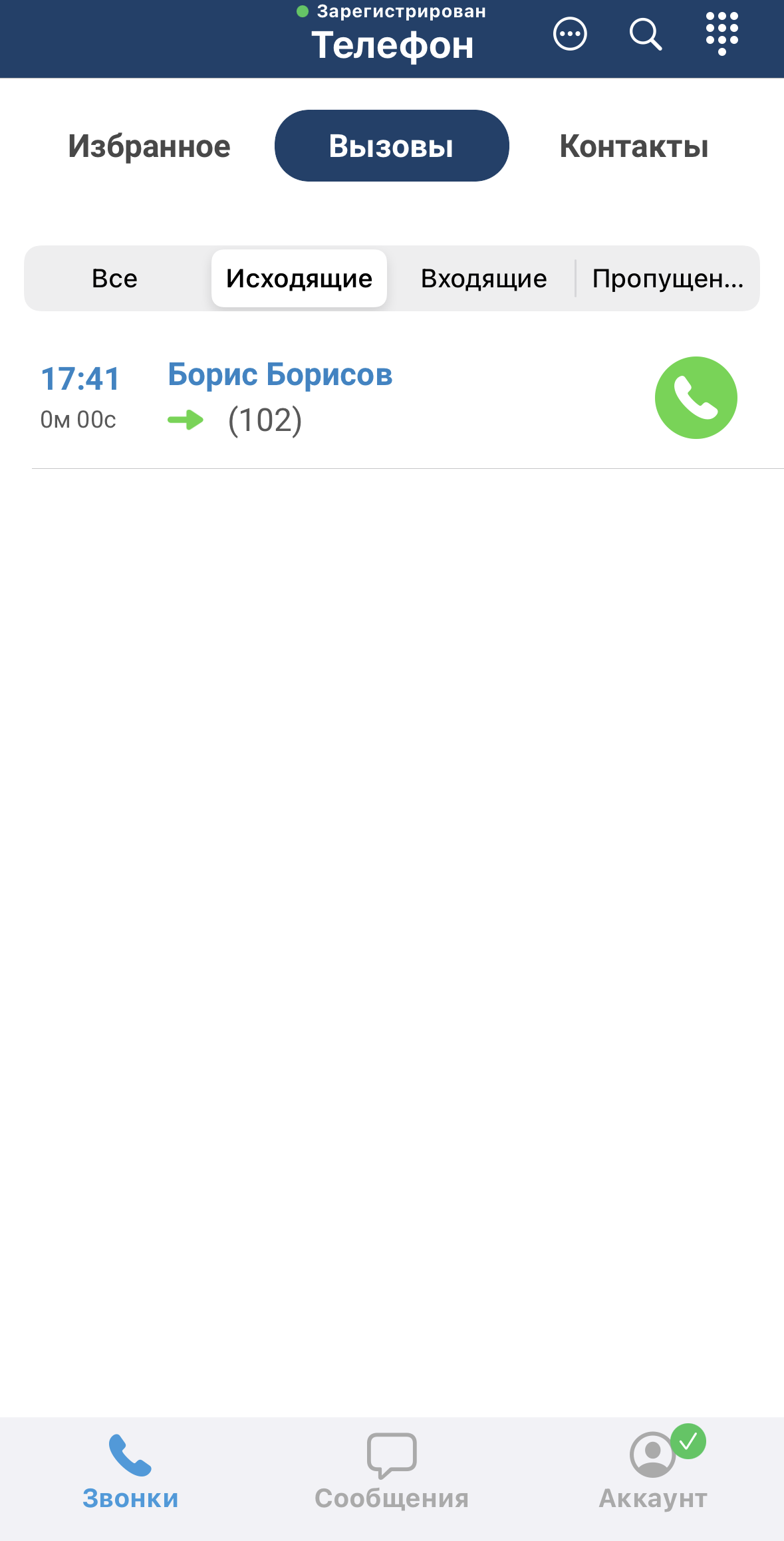The image size is (784, 1541).
Task: Filter calls by Входящие
Action: (483, 279)
